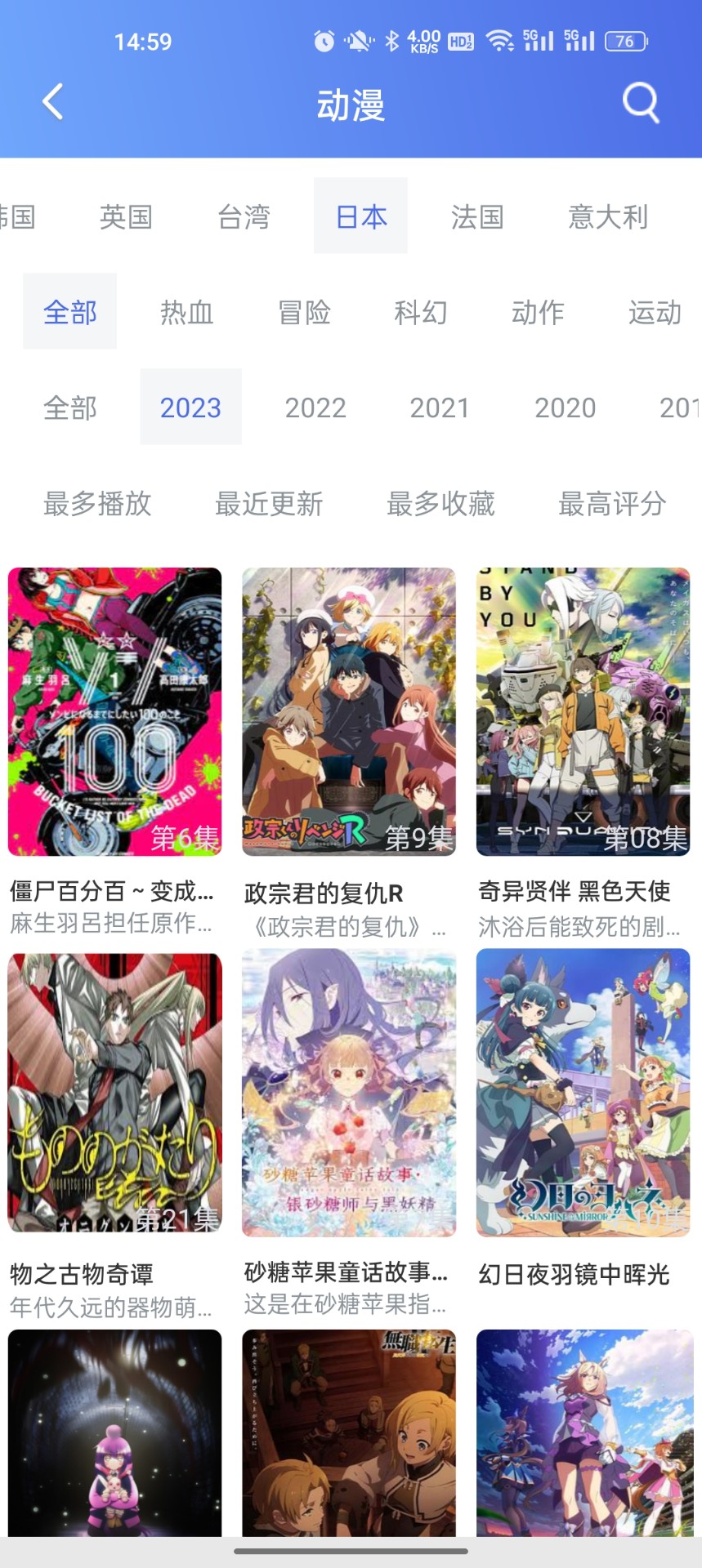
Task: Click the back arrow to leave 动漫 page
Action: click(51, 103)
